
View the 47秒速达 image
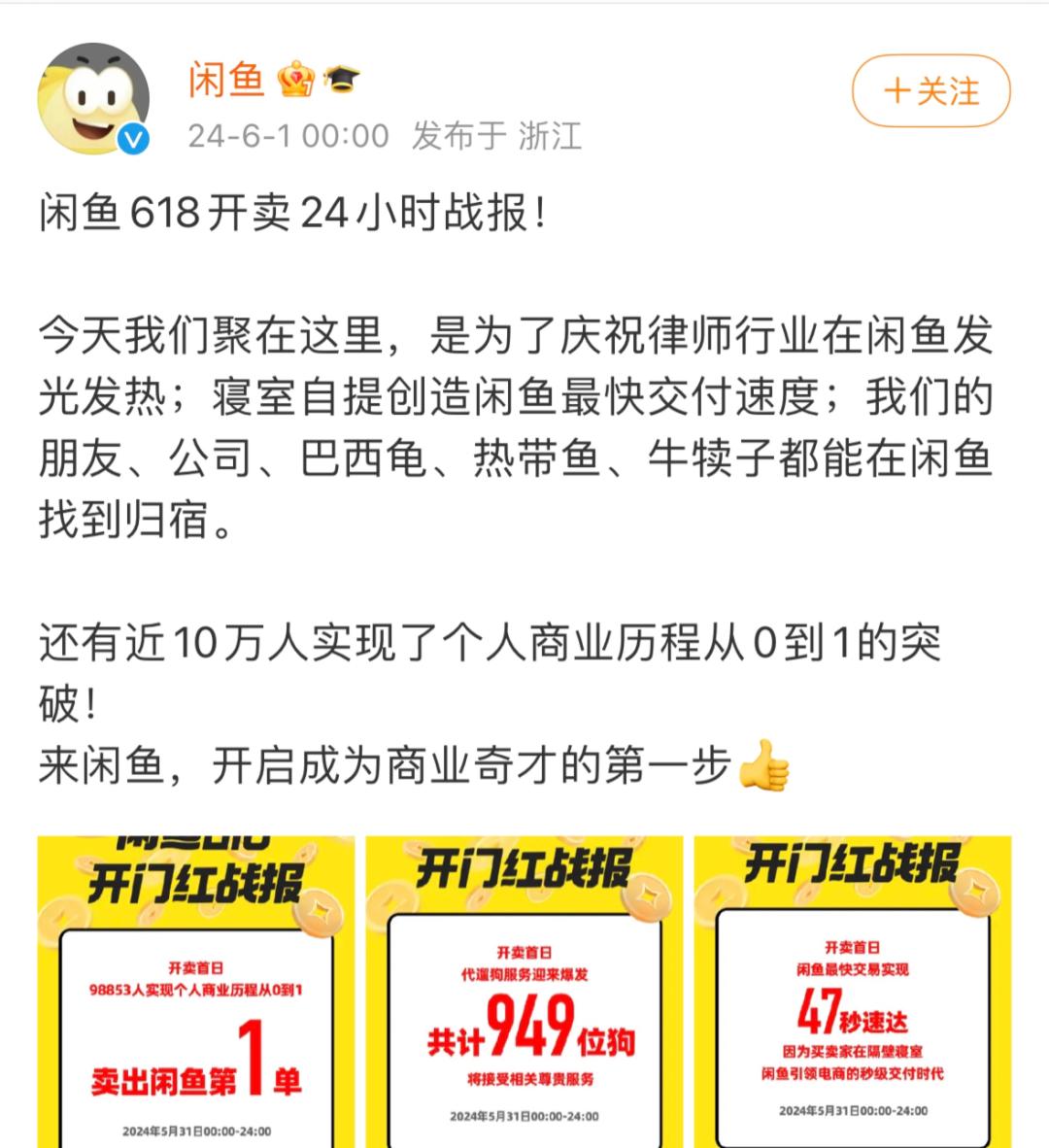click(x=853, y=991)
